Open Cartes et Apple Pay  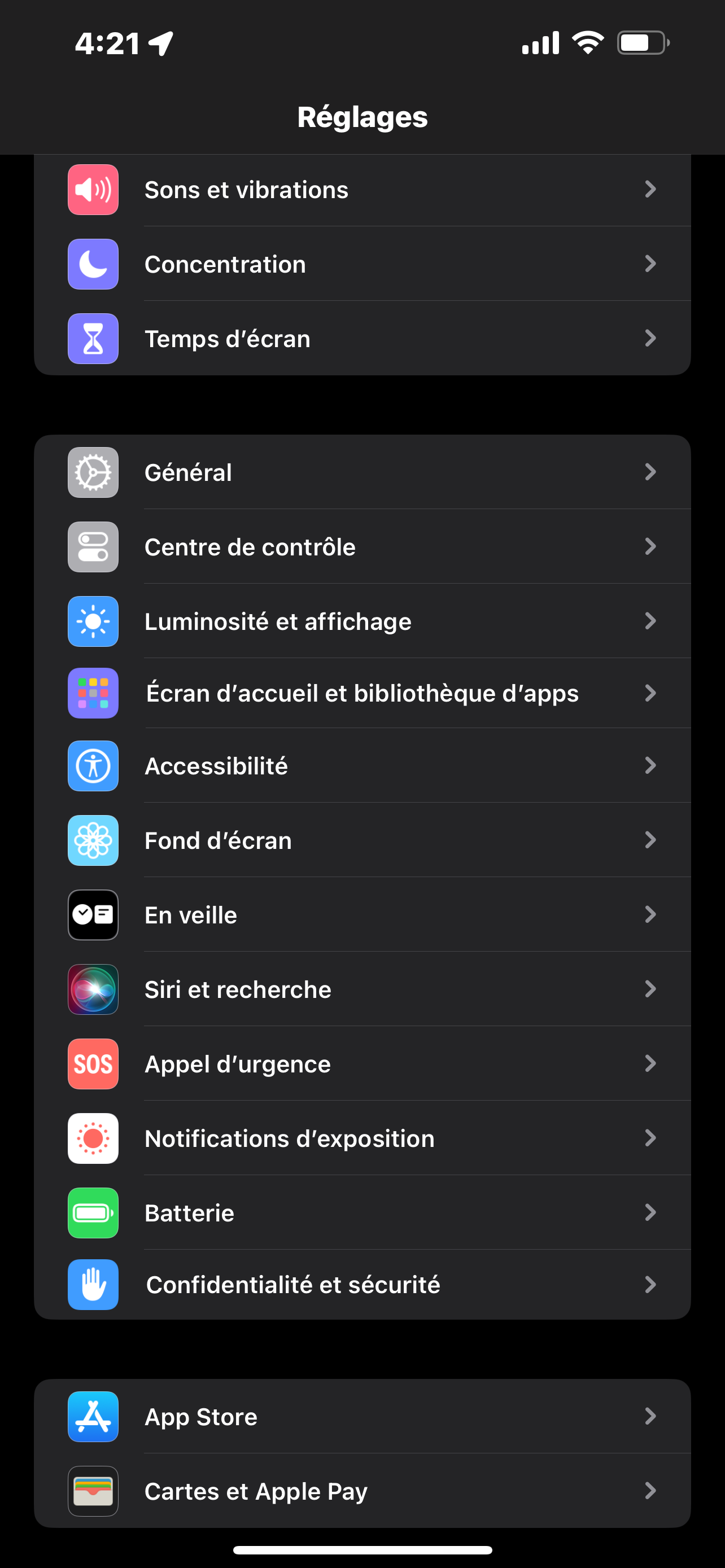point(362,1491)
